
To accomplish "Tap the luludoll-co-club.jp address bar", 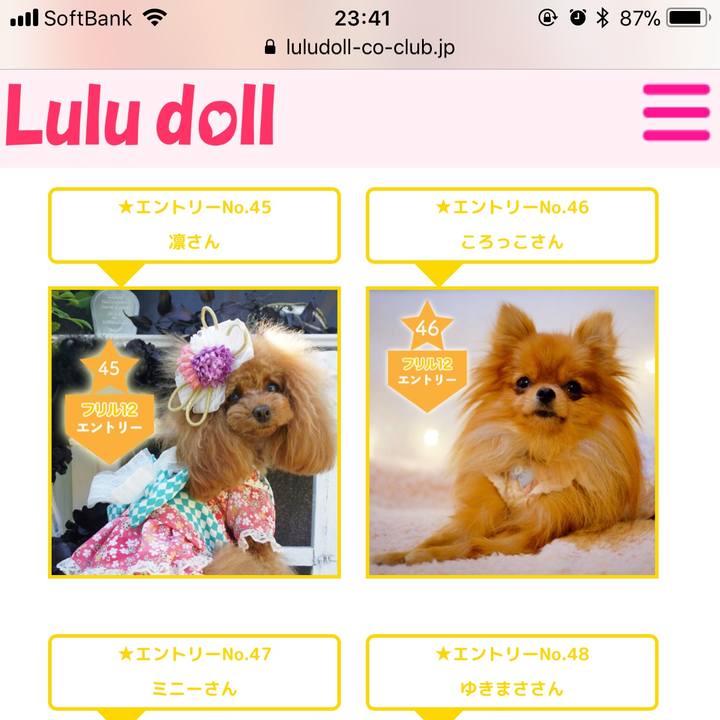I will click(x=360, y=47).
